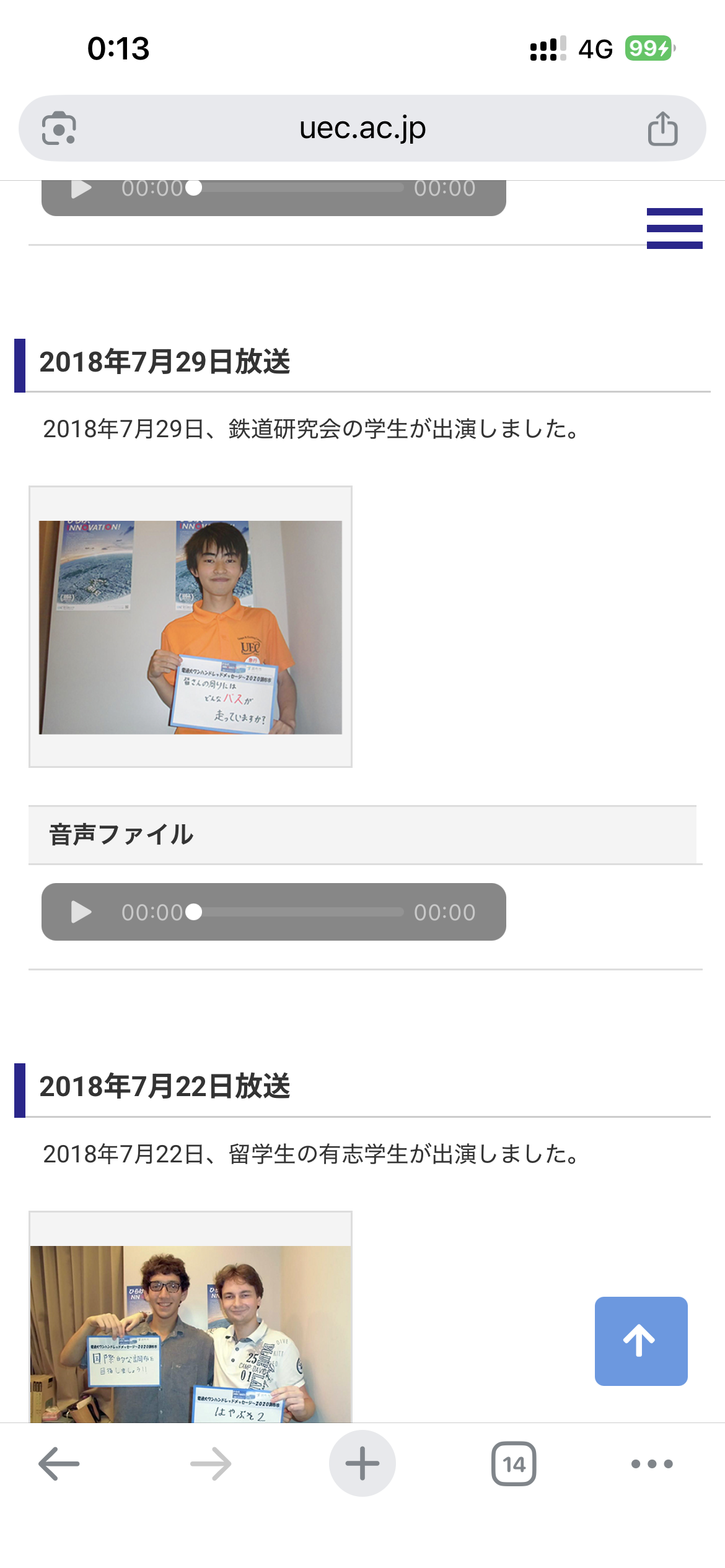Open the July 22 exchange students photo
Image resolution: width=725 pixels, height=1568 pixels.
[190, 1331]
